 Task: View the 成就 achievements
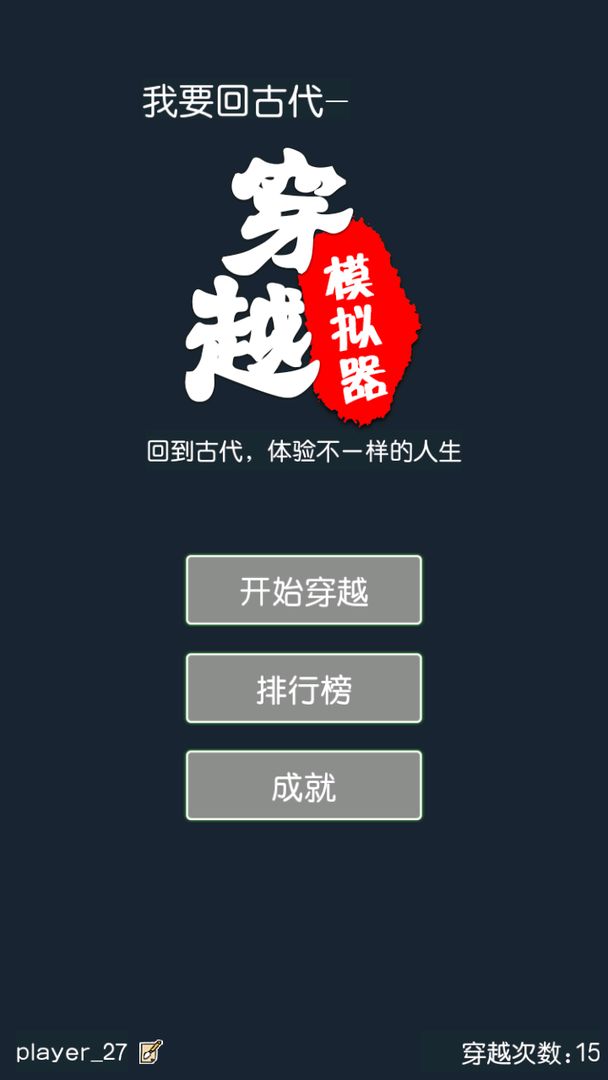pyautogui.click(x=303, y=786)
